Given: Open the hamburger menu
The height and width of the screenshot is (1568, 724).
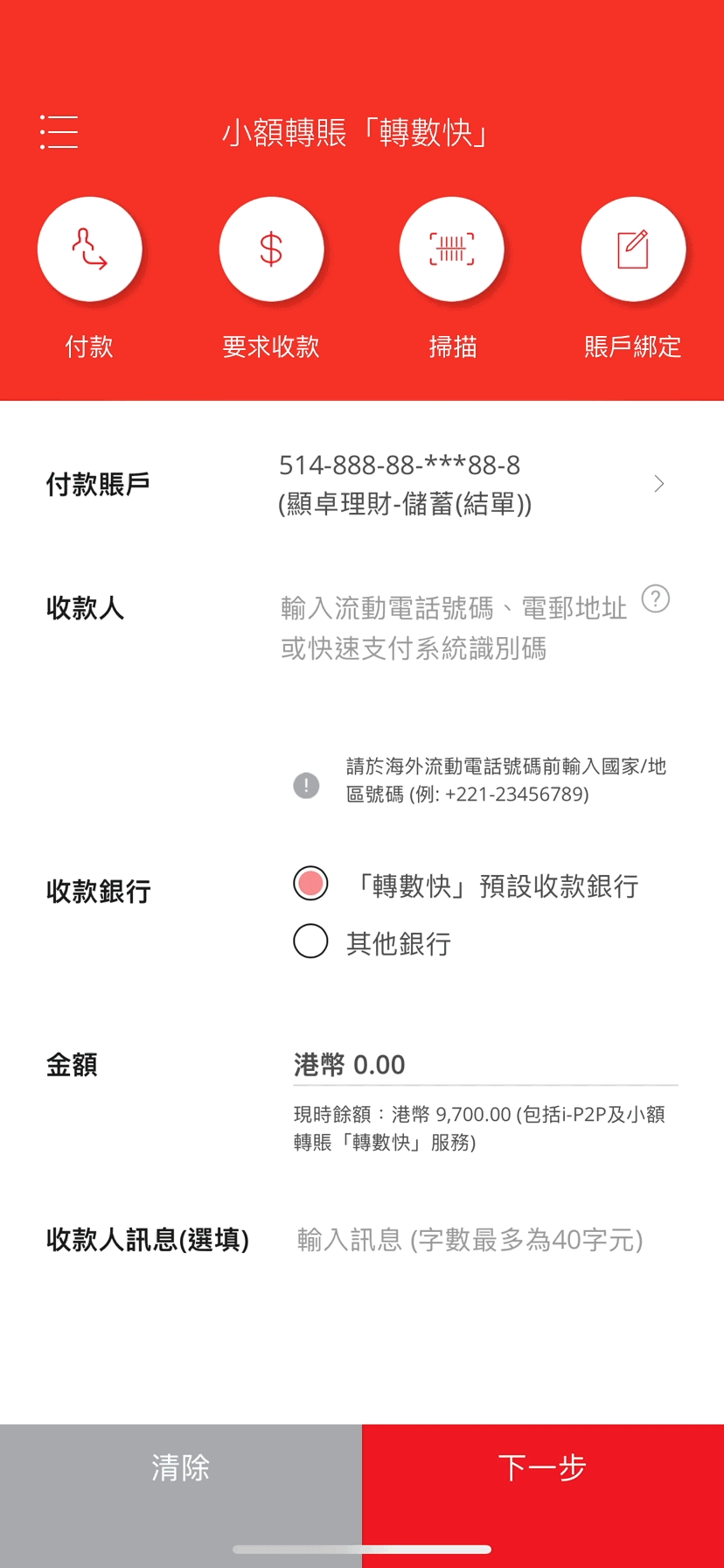Looking at the screenshot, I should [x=59, y=132].
